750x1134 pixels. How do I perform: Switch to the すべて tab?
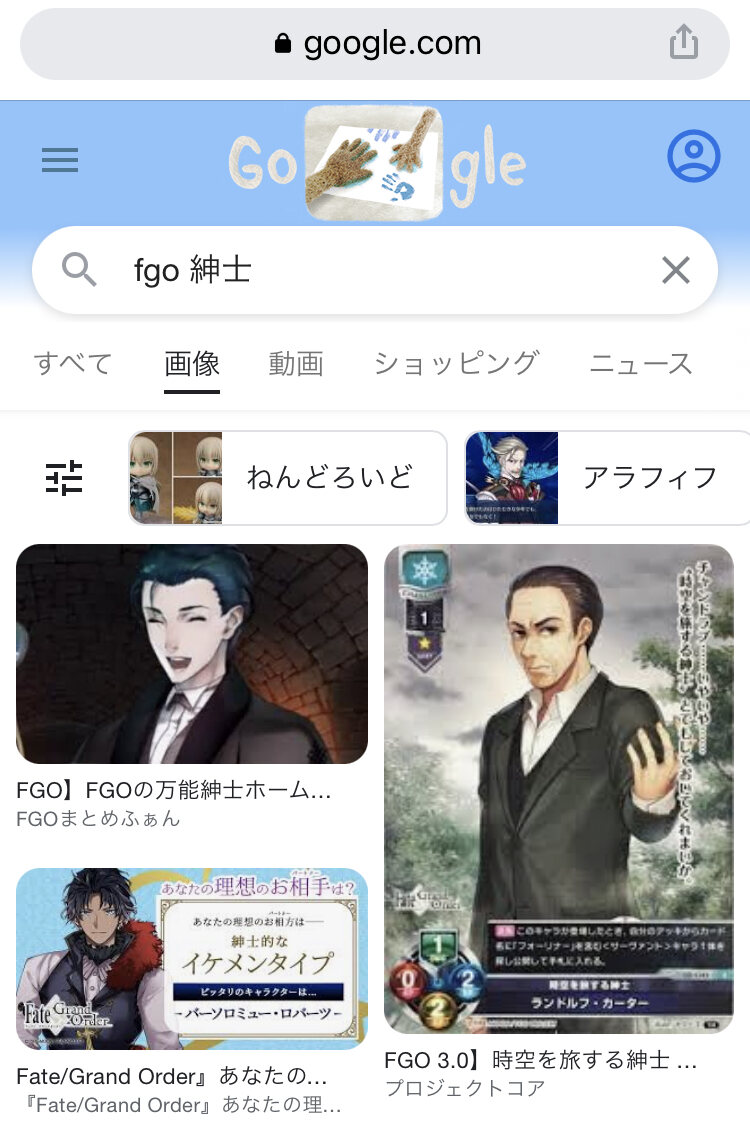click(x=73, y=363)
